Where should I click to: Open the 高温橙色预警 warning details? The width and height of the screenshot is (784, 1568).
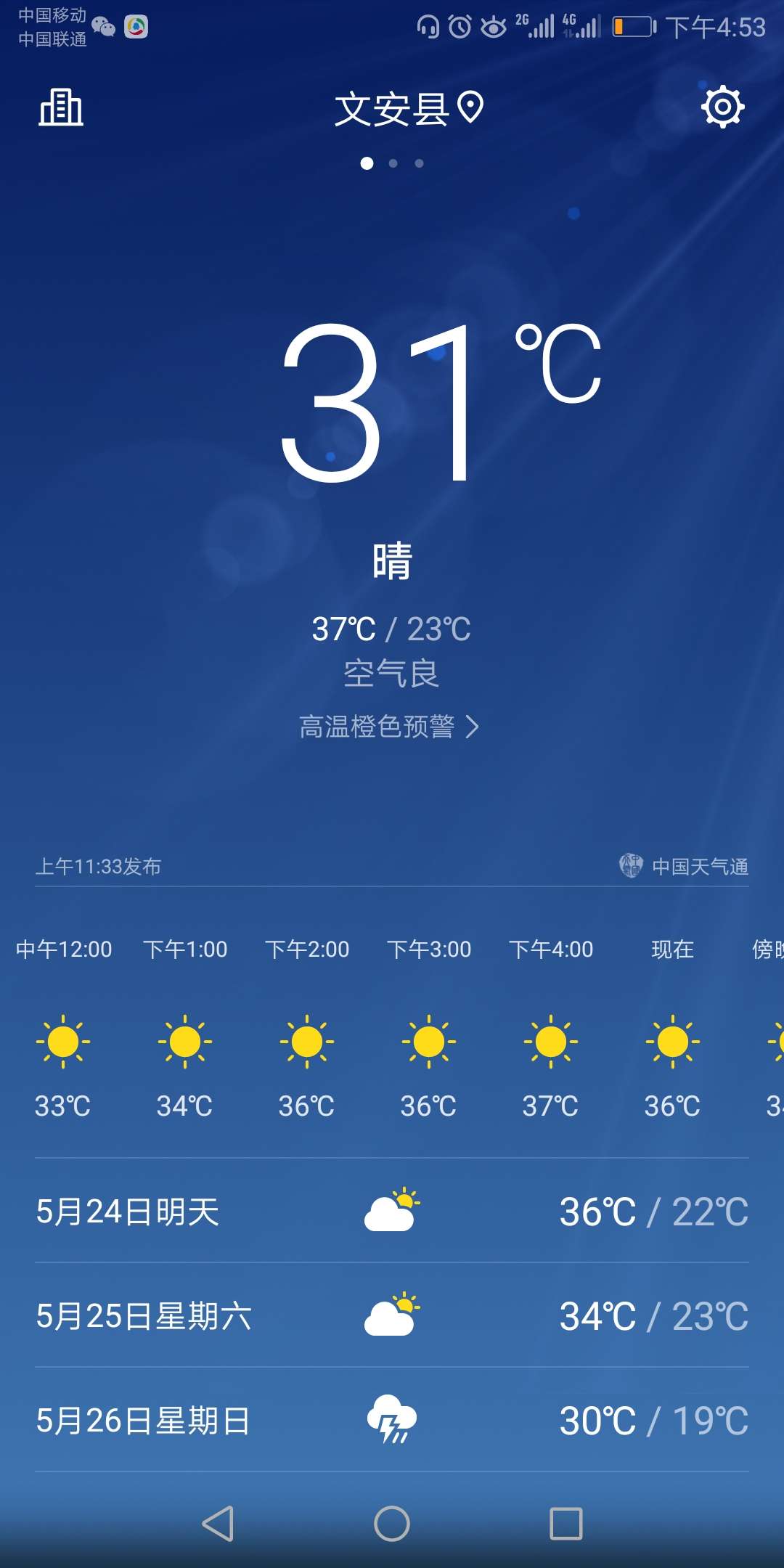click(390, 727)
